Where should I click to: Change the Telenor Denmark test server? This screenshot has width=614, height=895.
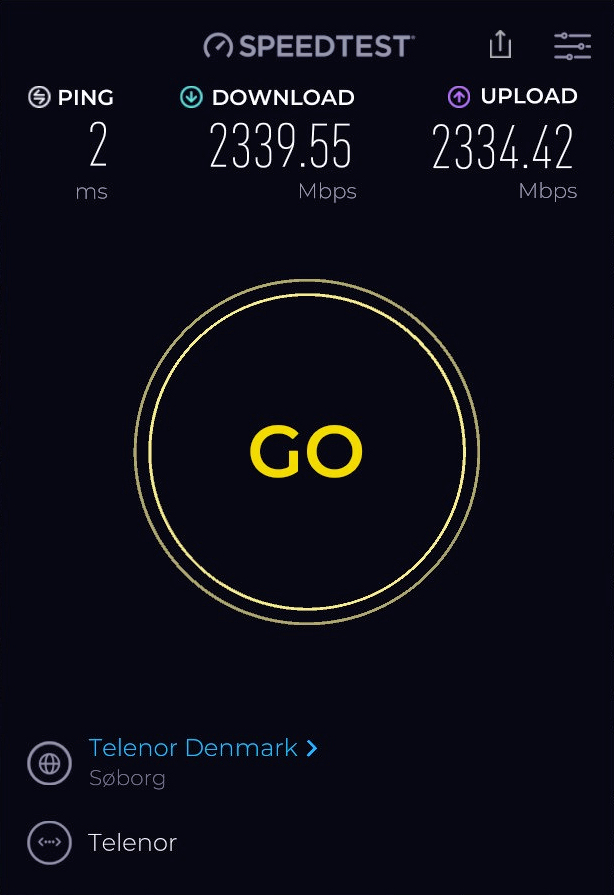click(202, 748)
